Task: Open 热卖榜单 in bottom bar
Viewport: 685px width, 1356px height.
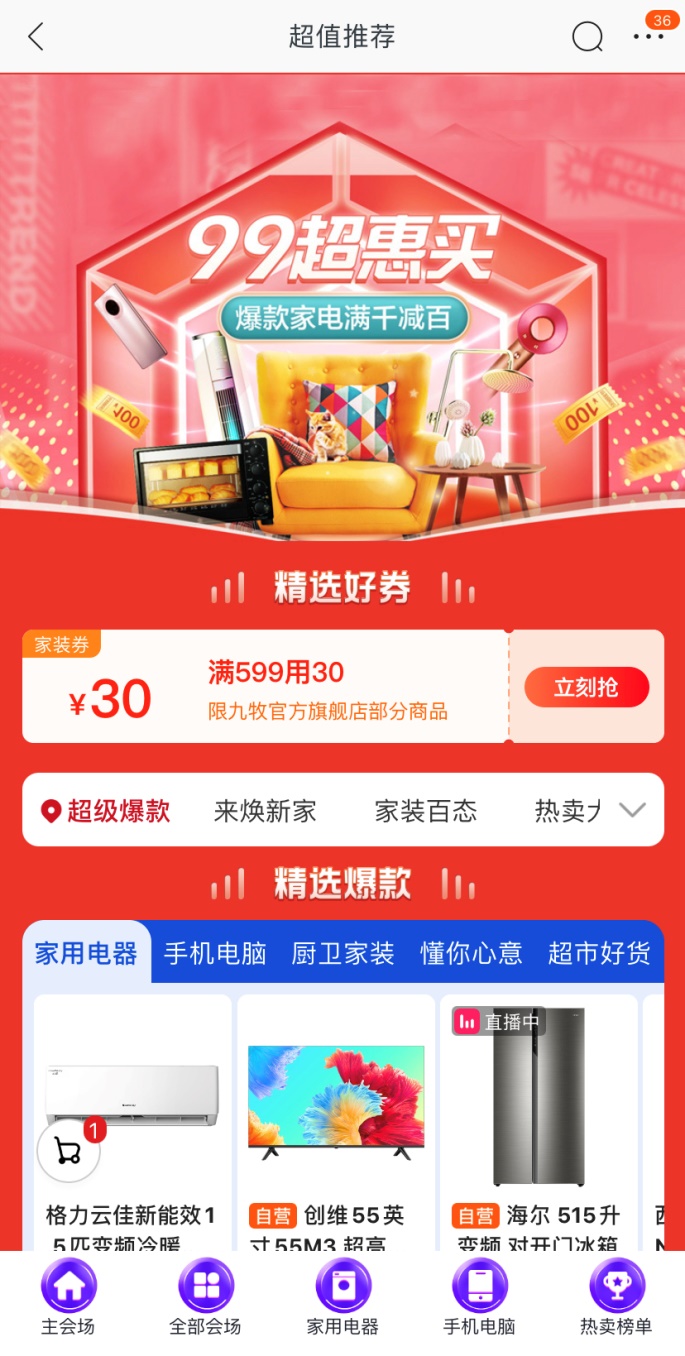Action: coord(616,1298)
